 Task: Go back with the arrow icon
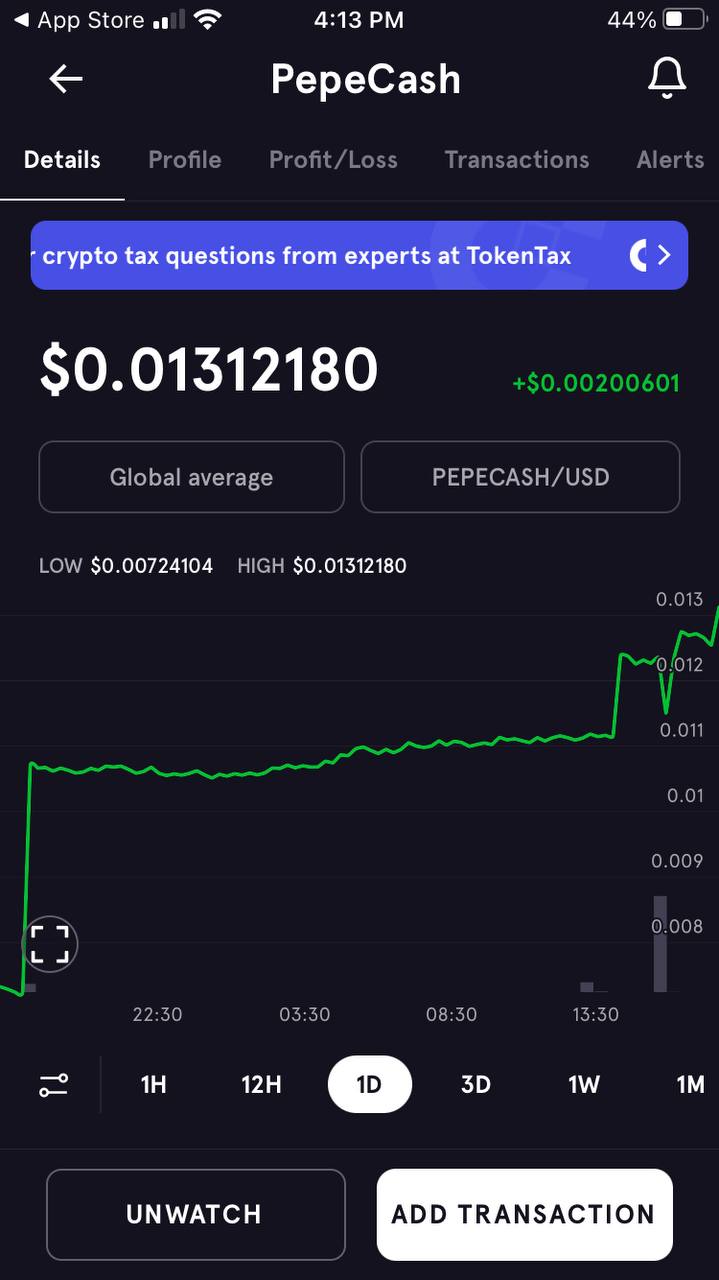tap(66, 79)
